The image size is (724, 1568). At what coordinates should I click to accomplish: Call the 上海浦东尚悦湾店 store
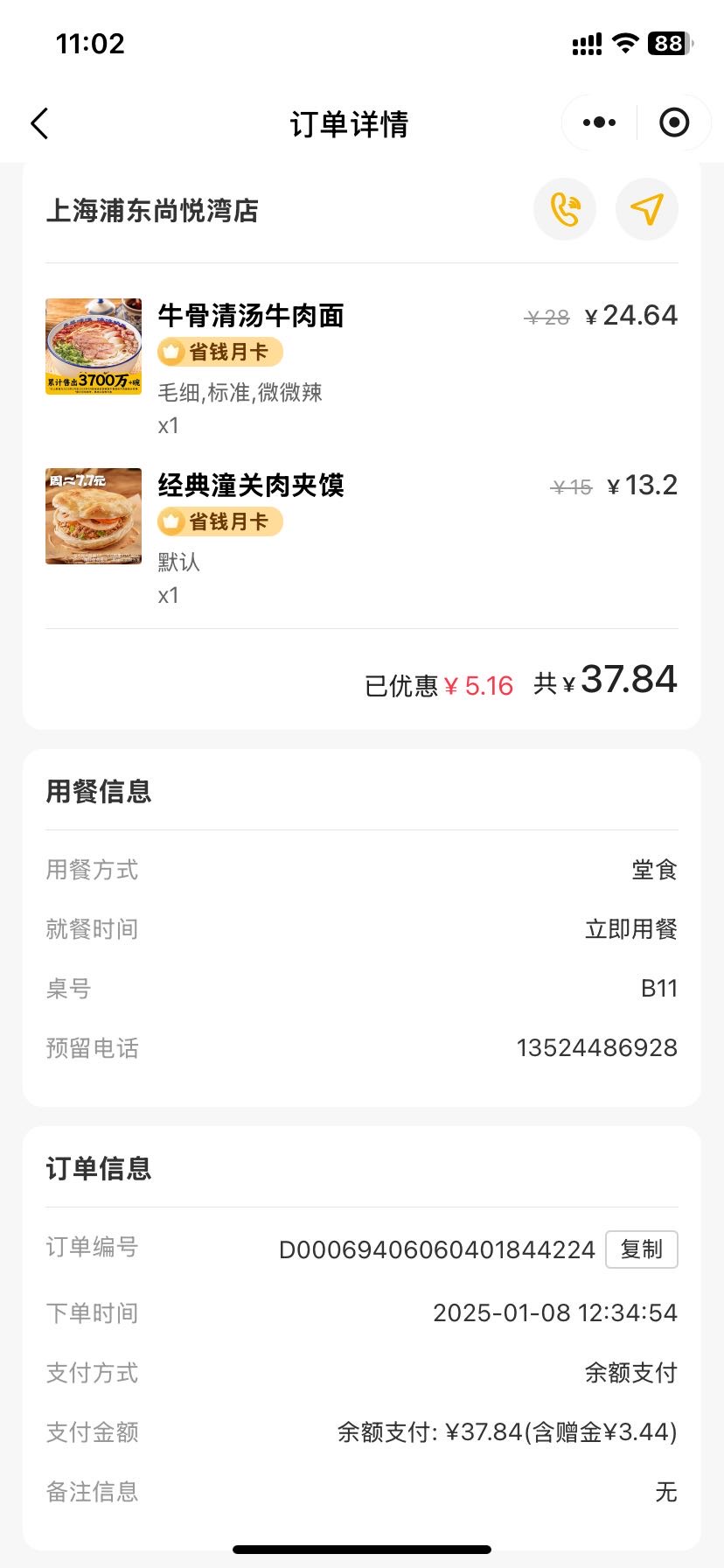(x=565, y=209)
